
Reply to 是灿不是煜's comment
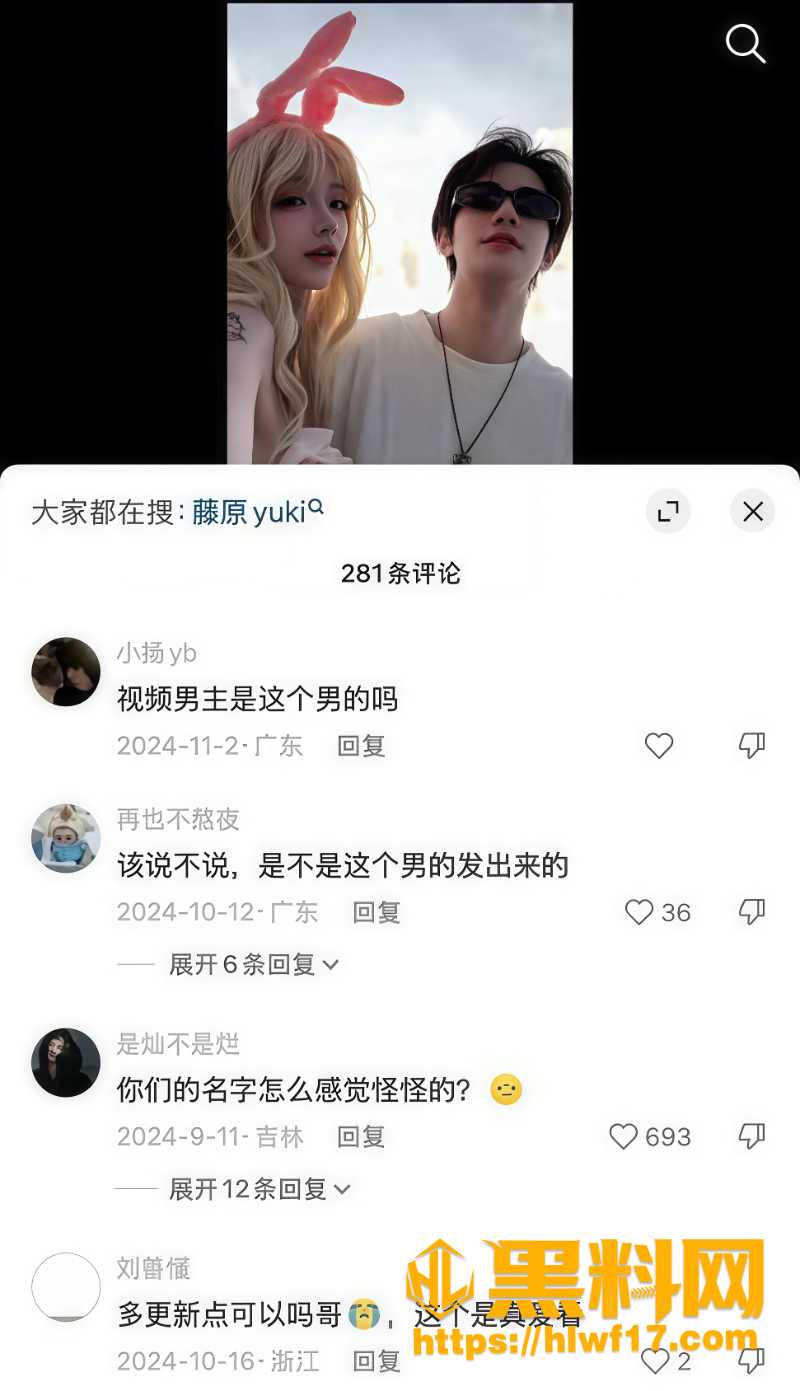click(x=361, y=1137)
